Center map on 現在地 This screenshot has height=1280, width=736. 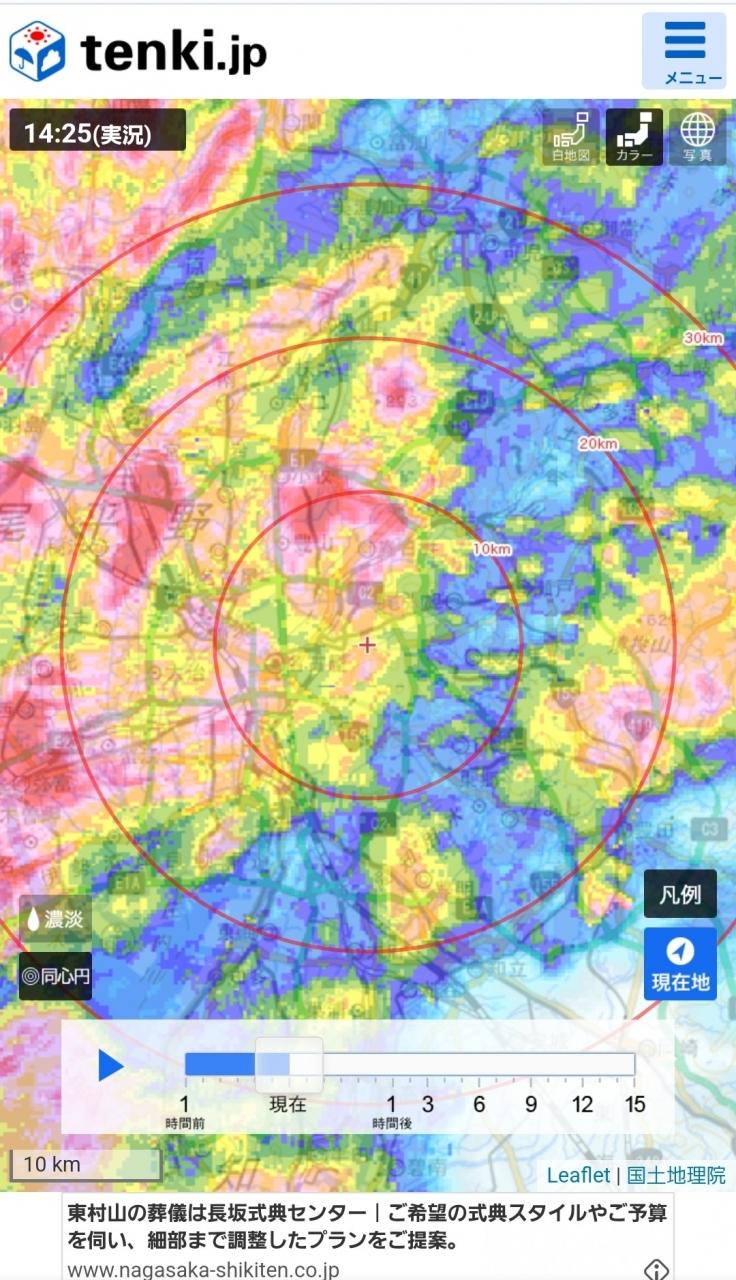[x=680, y=964]
